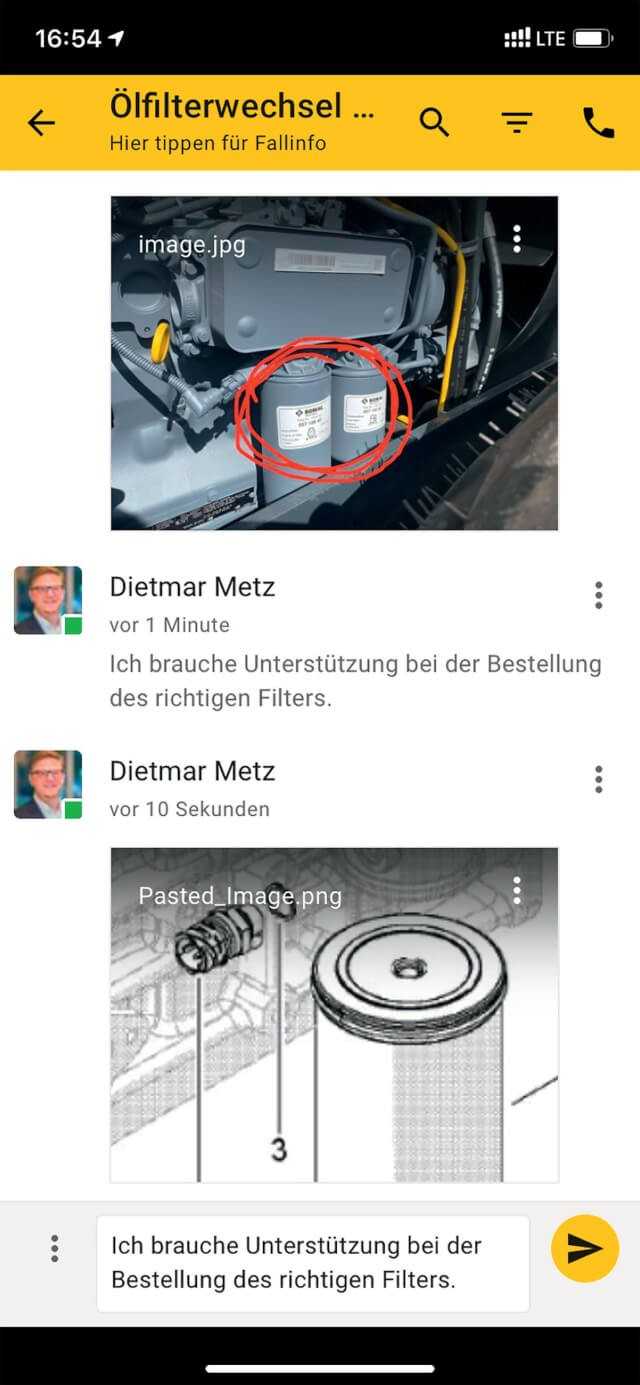Open options menu on Pasted_Image.png
640x1385 pixels.
point(517,890)
